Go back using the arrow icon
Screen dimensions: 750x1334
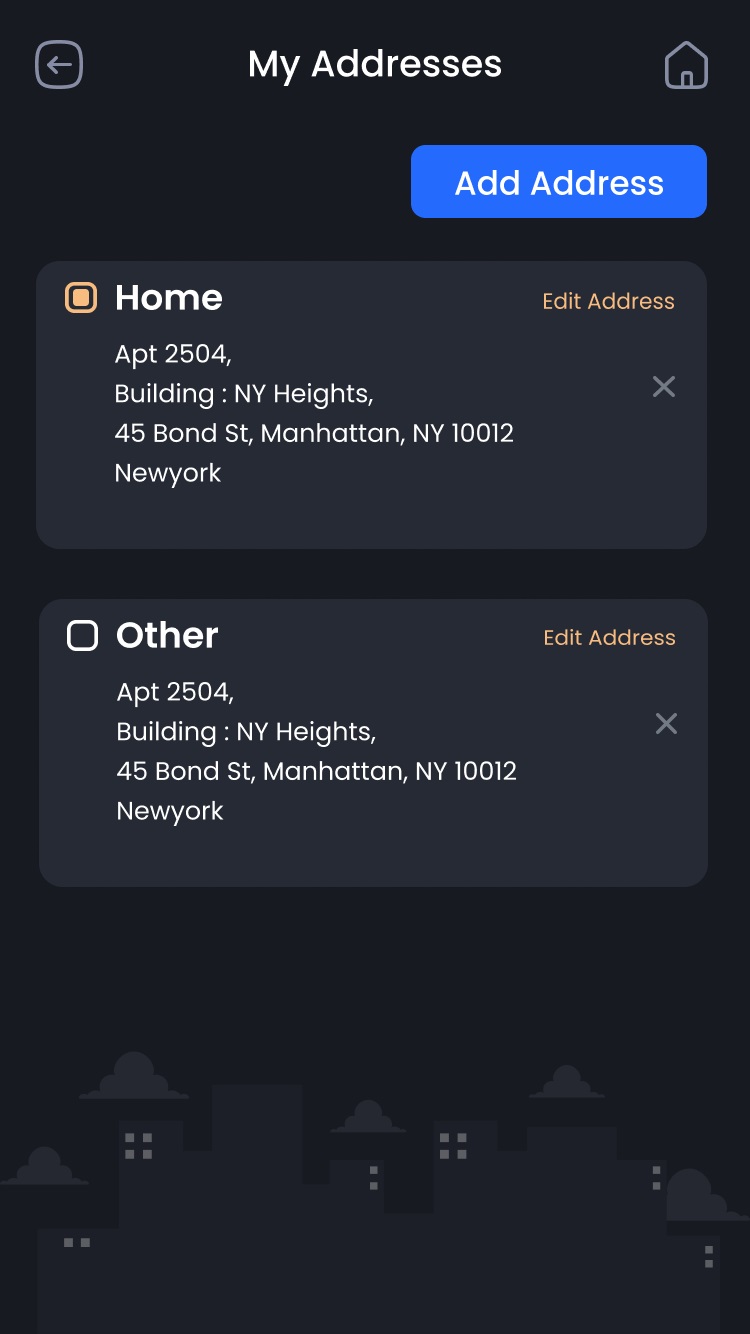tap(59, 65)
